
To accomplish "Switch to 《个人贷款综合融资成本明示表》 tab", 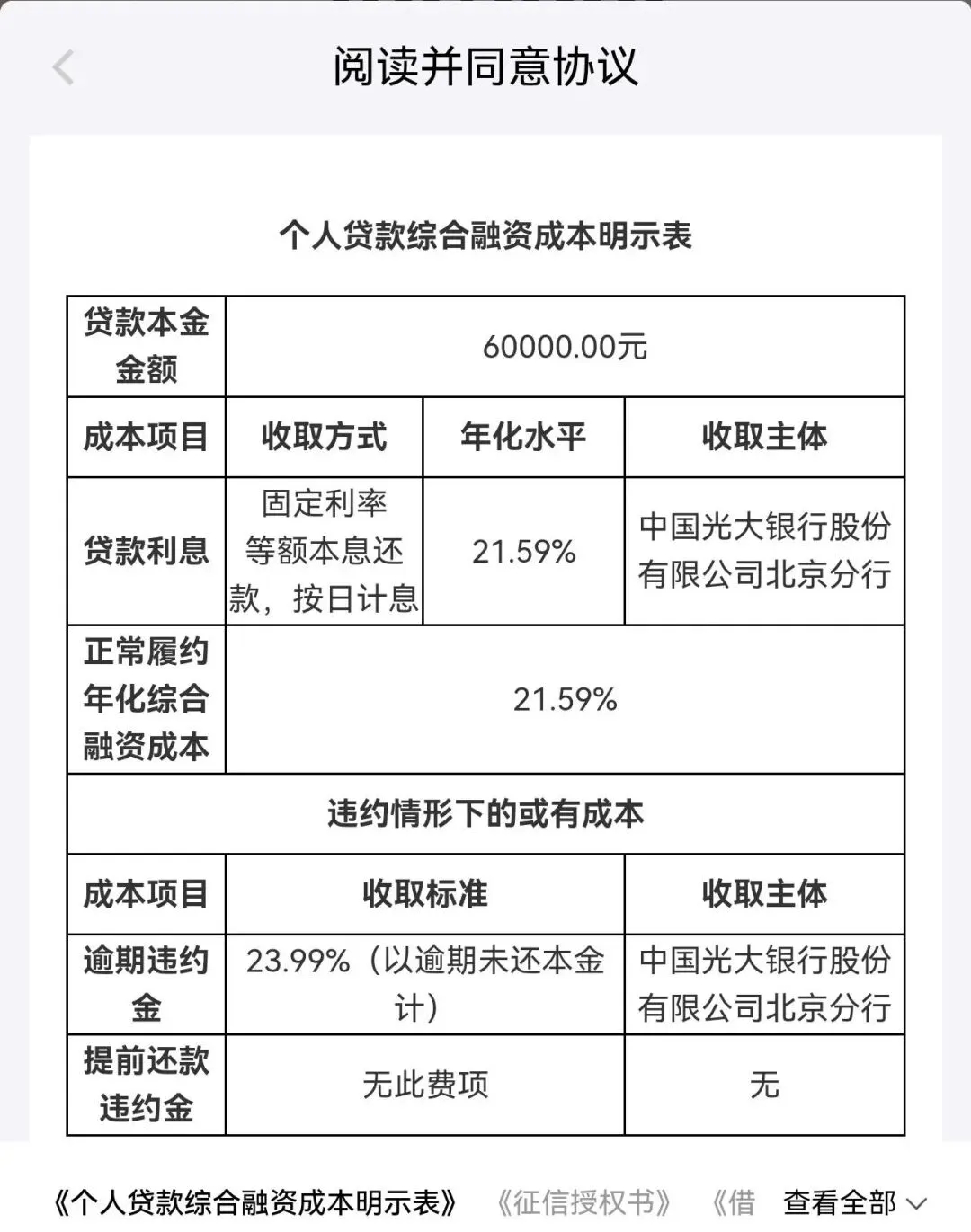I will point(255,1201).
